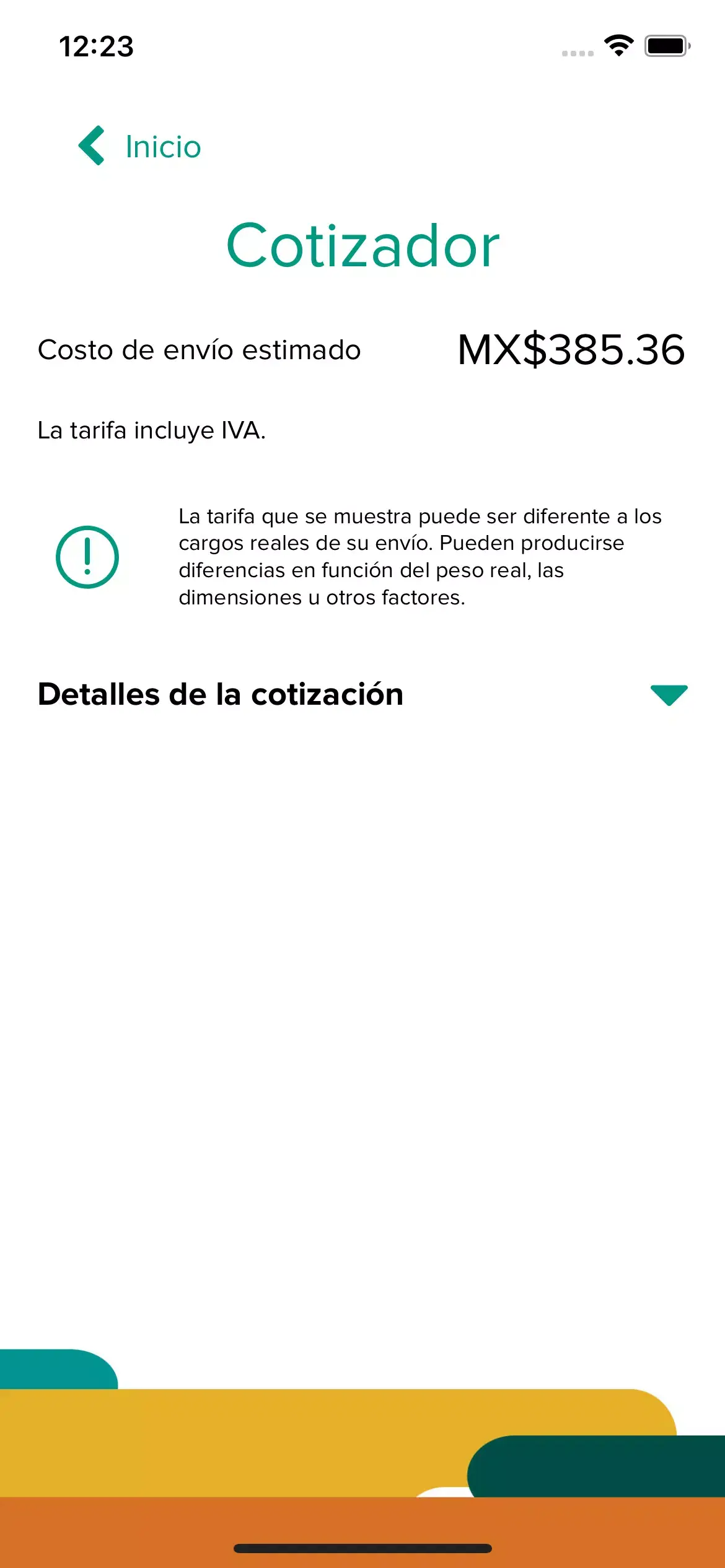This screenshot has width=725, height=1568.
Task: Toggle the Detalles de la cotización heading
Action: click(x=221, y=694)
